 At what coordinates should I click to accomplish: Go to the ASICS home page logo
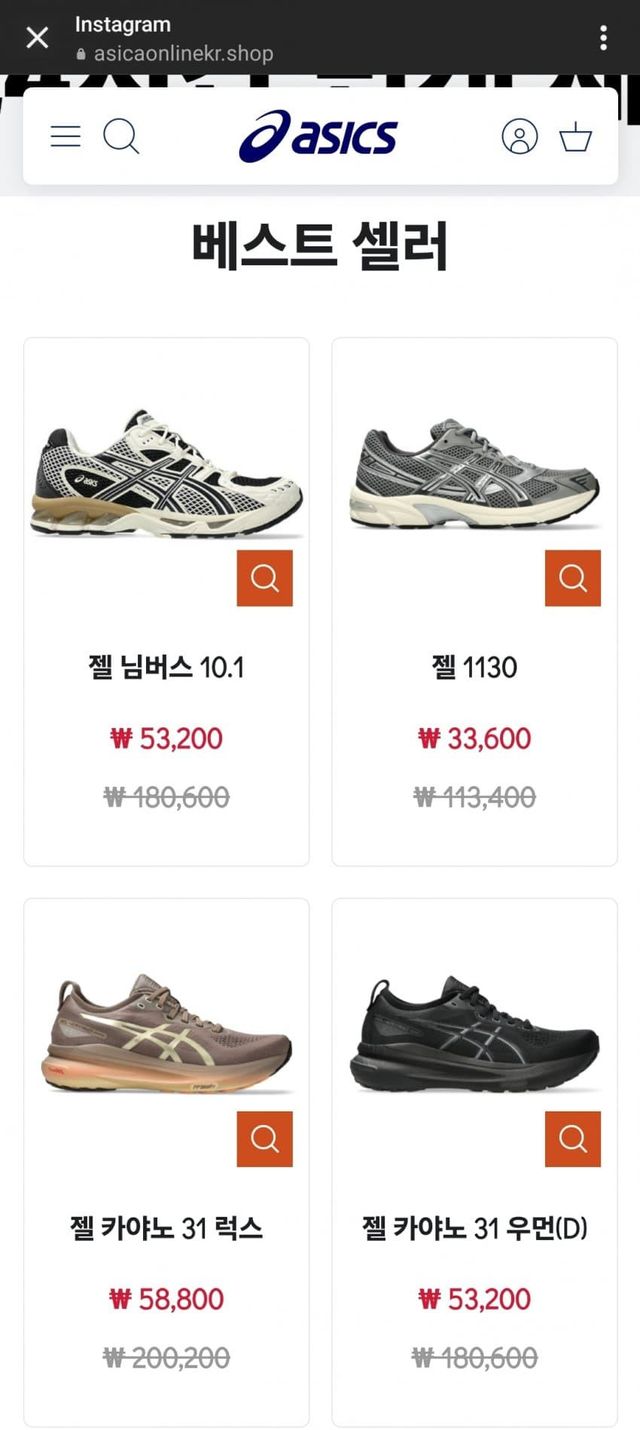point(318,136)
